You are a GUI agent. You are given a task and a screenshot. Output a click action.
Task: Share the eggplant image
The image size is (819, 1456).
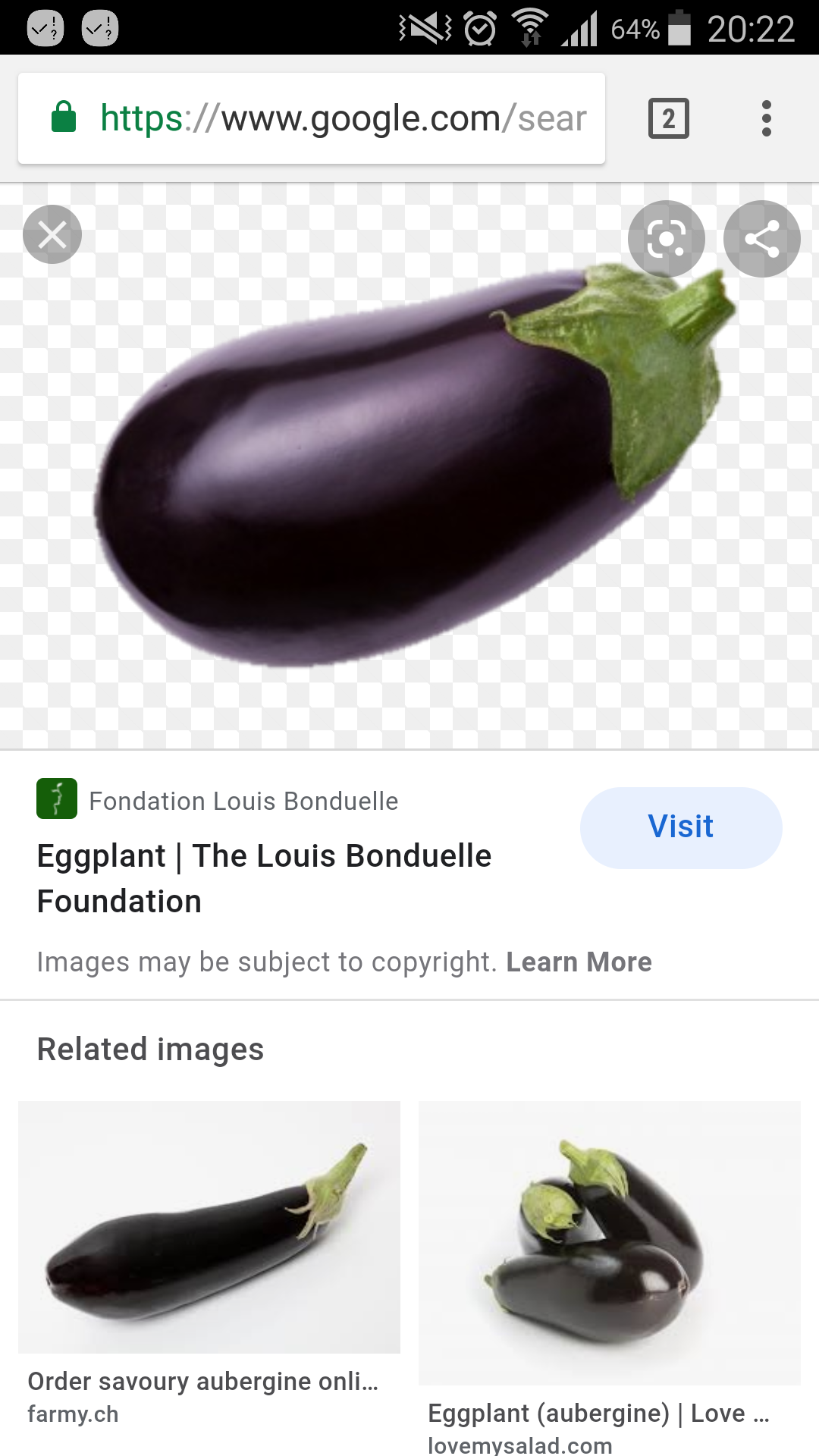click(761, 239)
